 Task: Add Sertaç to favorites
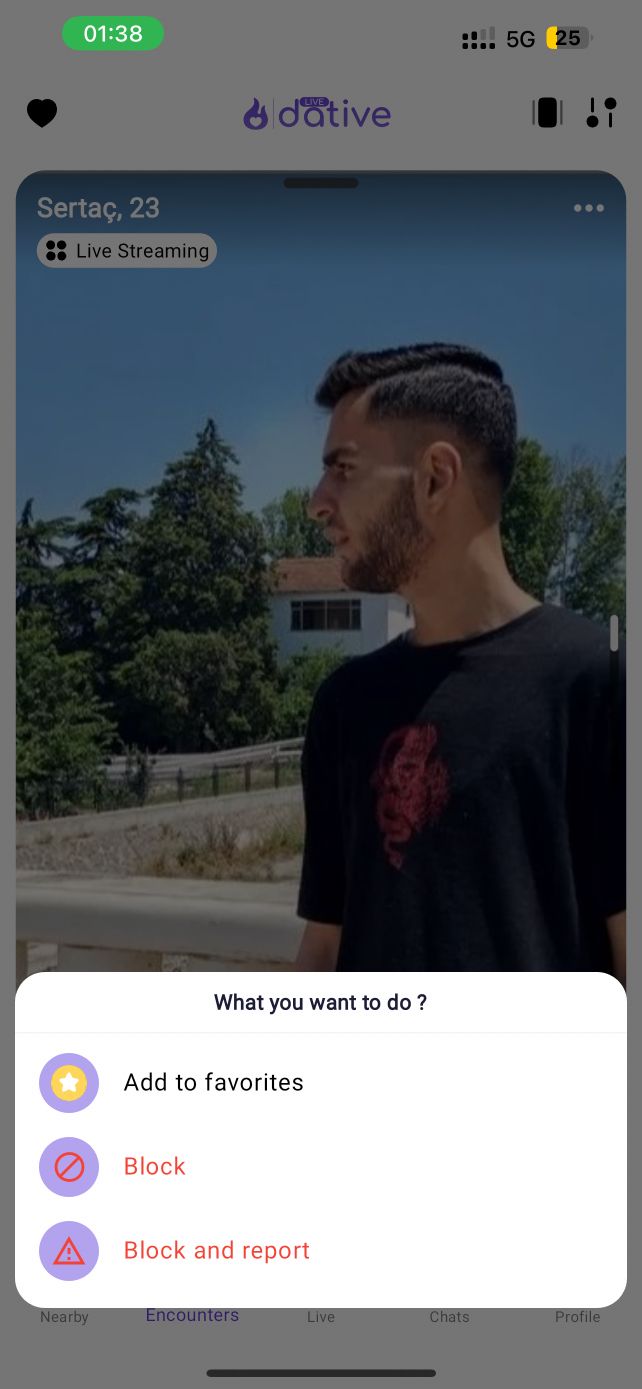tap(321, 1083)
